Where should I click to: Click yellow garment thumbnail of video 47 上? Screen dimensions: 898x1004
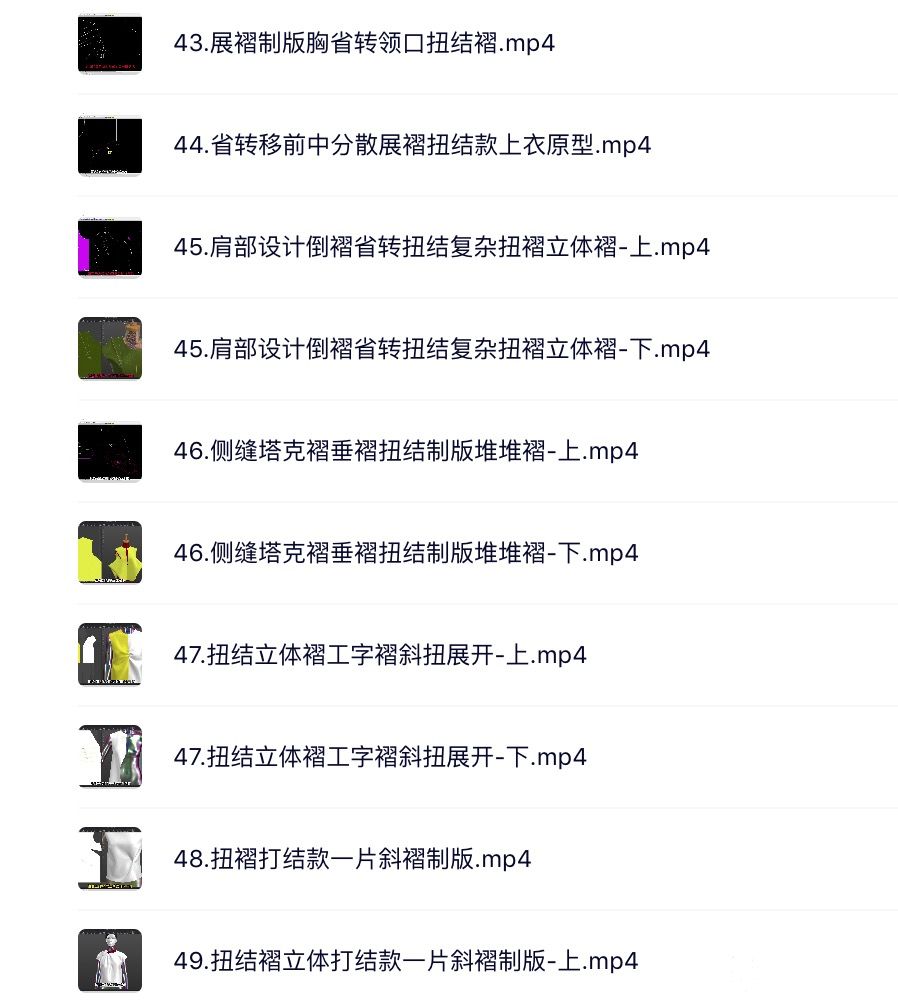pyautogui.click(x=110, y=655)
